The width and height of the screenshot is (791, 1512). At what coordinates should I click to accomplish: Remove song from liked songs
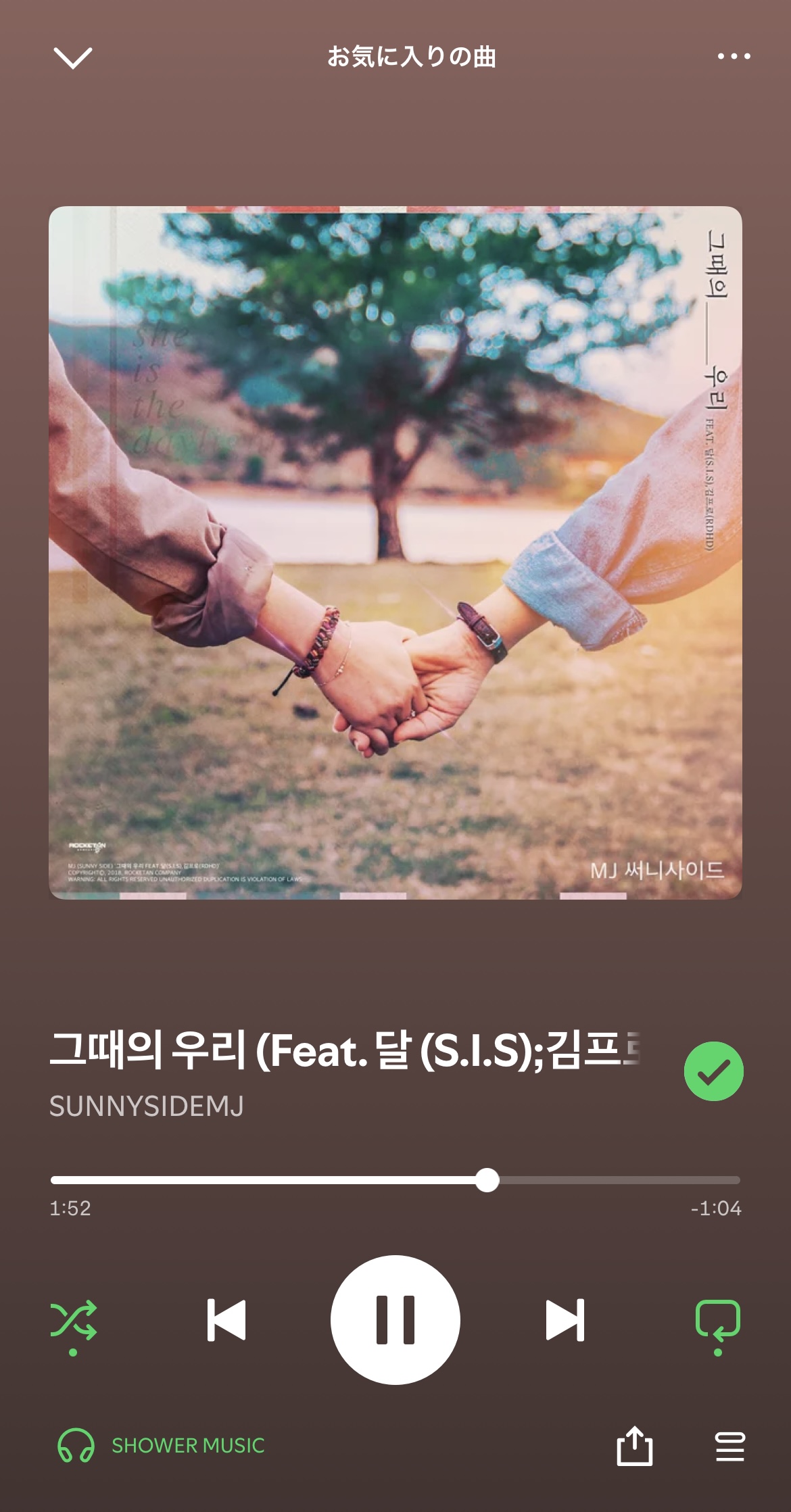pos(713,1071)
